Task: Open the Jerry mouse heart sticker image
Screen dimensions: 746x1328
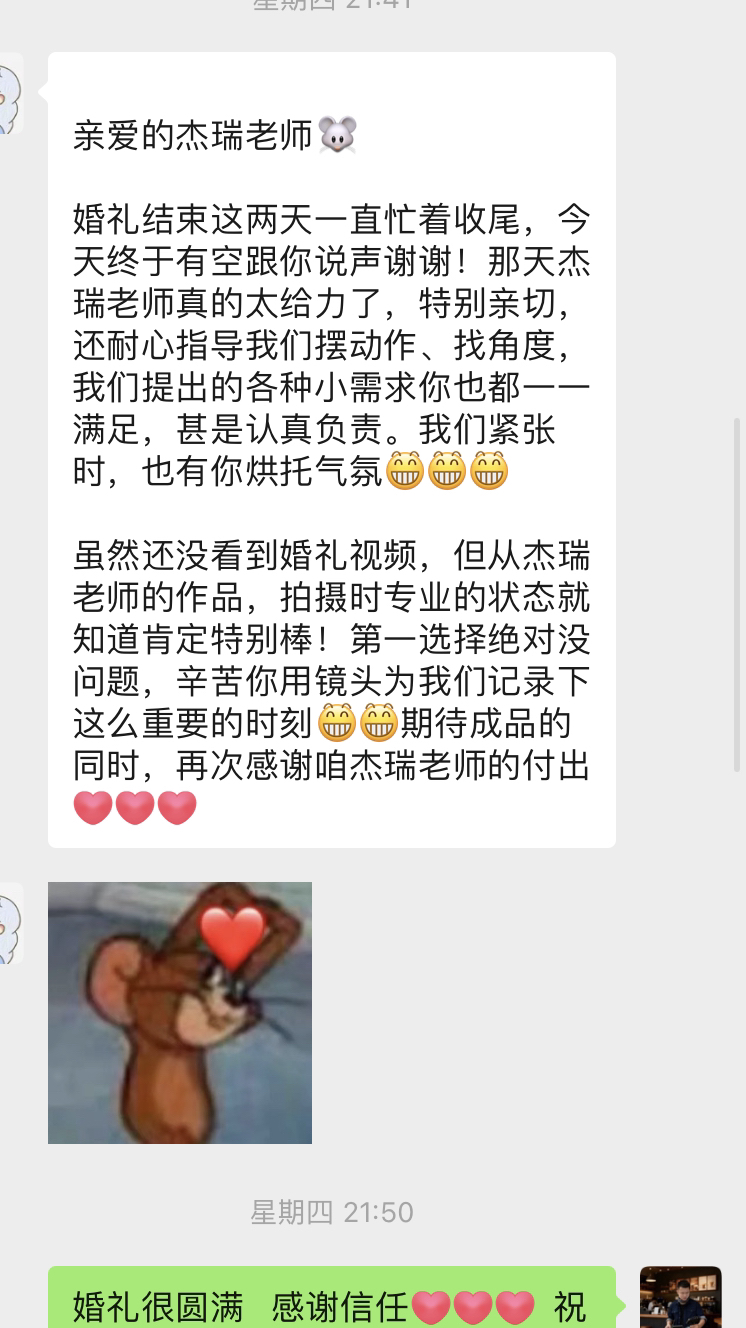Action: coord(180,1012)
